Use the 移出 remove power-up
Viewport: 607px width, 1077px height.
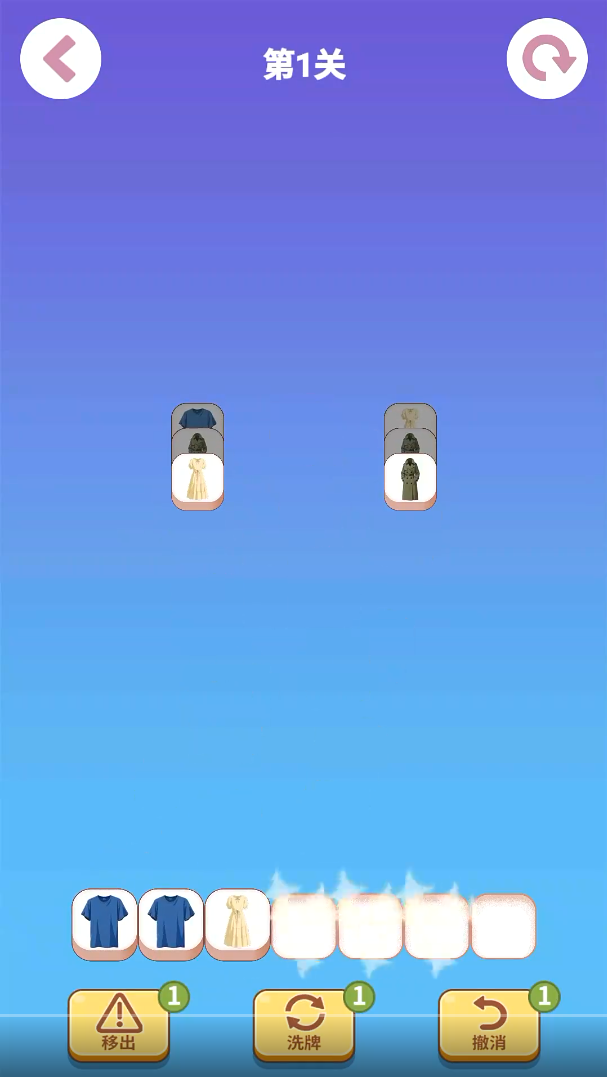[x=118, y=1024]
